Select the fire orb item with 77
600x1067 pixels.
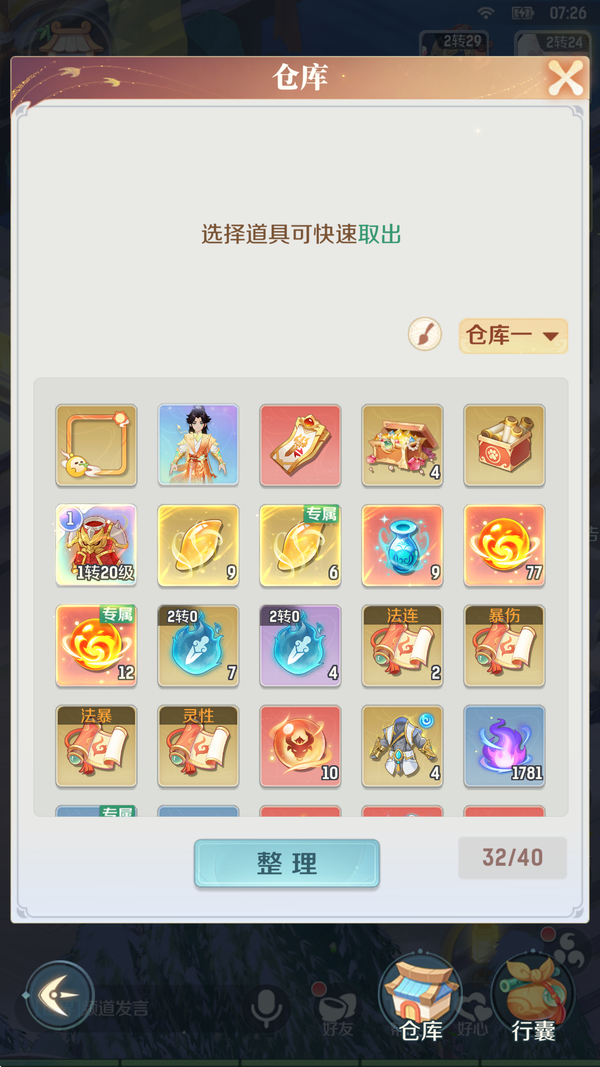tap(504, 545)
